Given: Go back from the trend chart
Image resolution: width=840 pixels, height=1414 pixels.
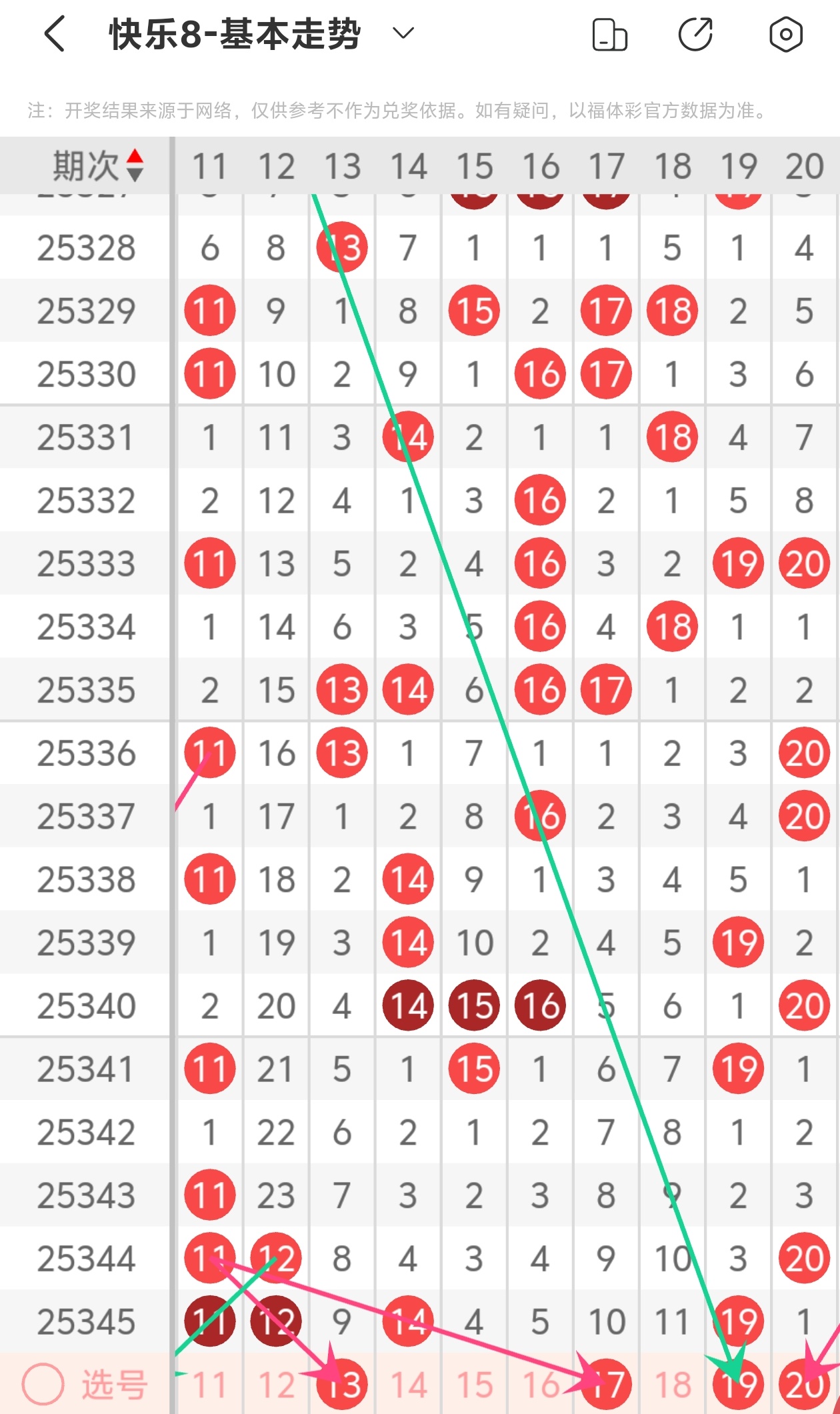Looking at the screenshot, I should pyautogui.click(x=55, y=34).
